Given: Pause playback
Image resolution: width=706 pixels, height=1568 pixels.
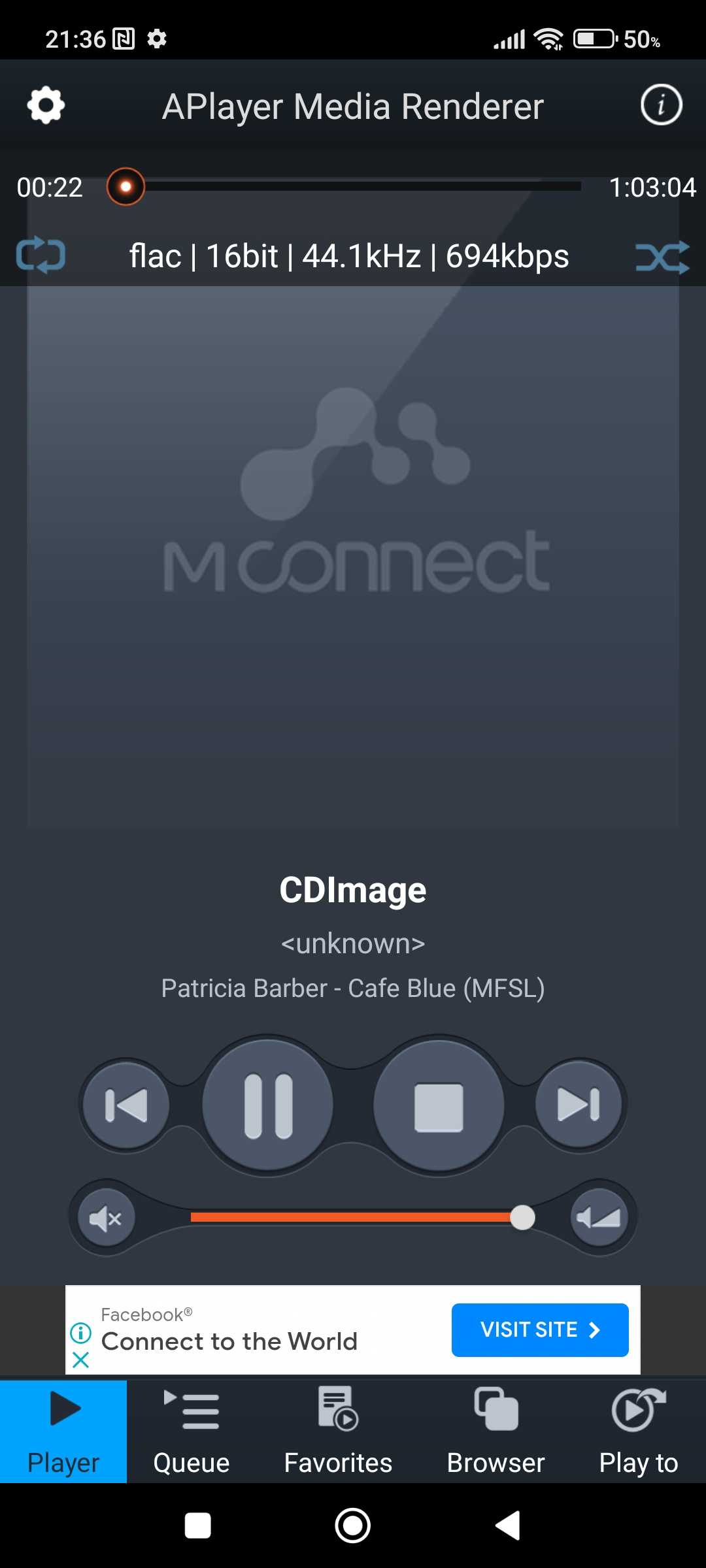Looking at the screenshot, I should point(268,1105).
